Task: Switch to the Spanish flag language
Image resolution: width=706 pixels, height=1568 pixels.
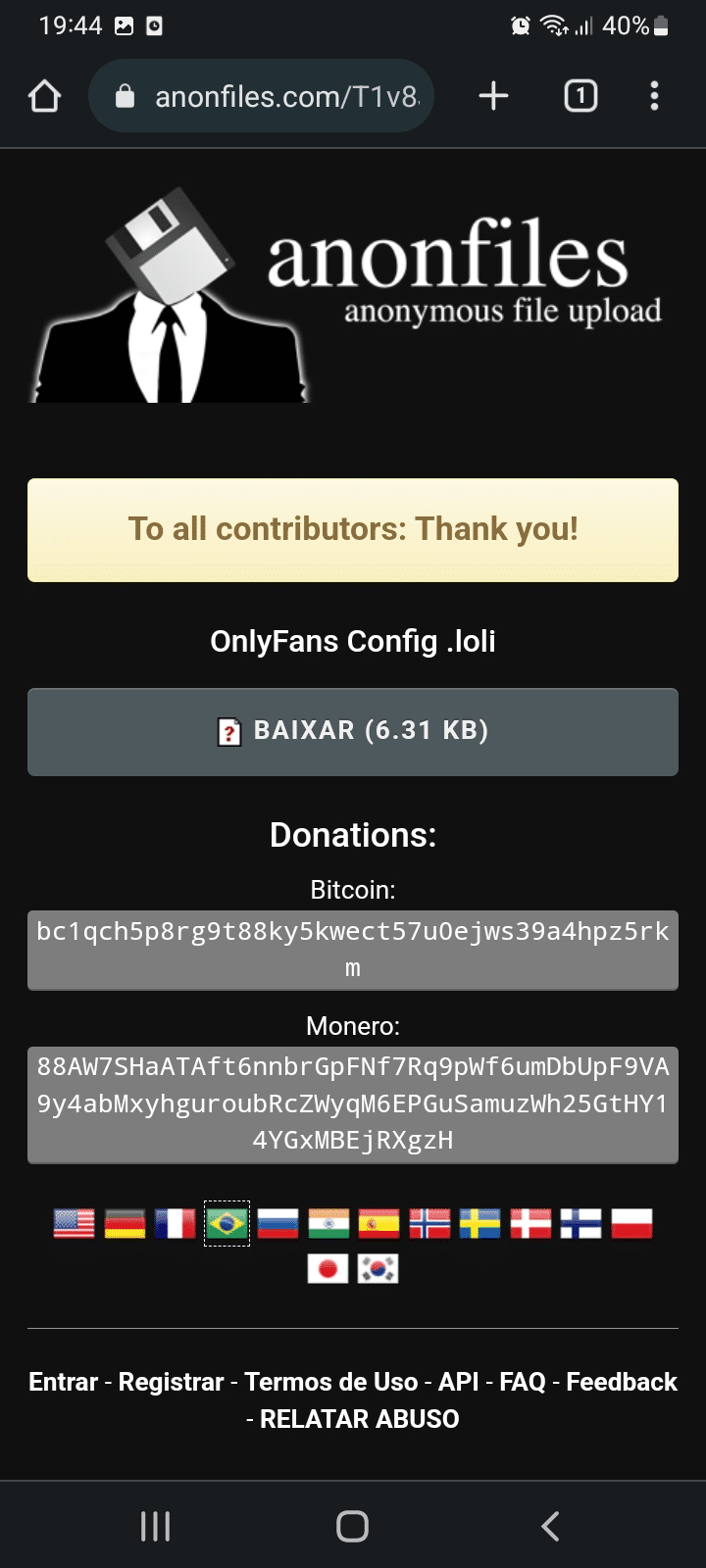Action: tap(378, 1223)
